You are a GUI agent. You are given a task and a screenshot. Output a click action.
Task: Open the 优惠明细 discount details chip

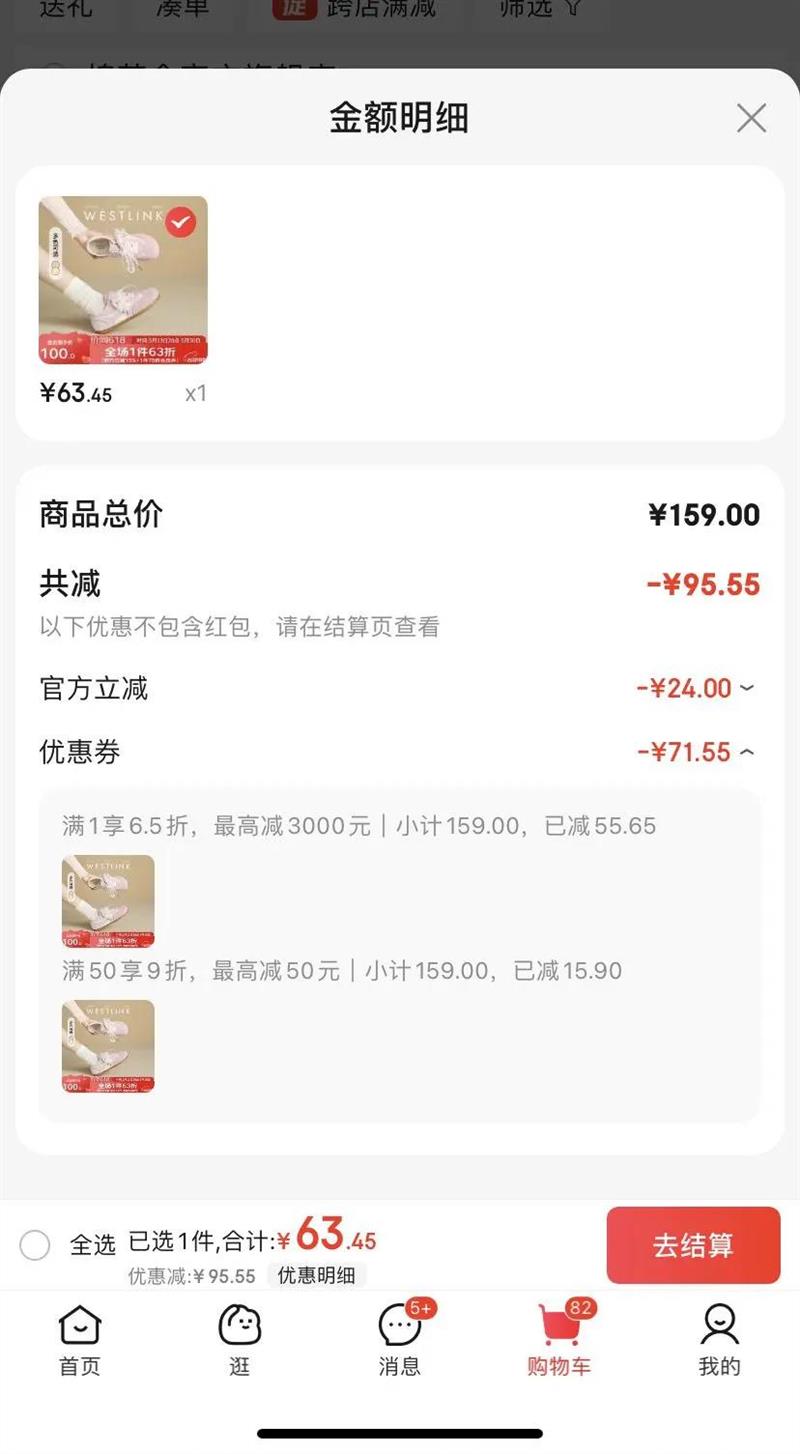click(x=316, y=1275)
